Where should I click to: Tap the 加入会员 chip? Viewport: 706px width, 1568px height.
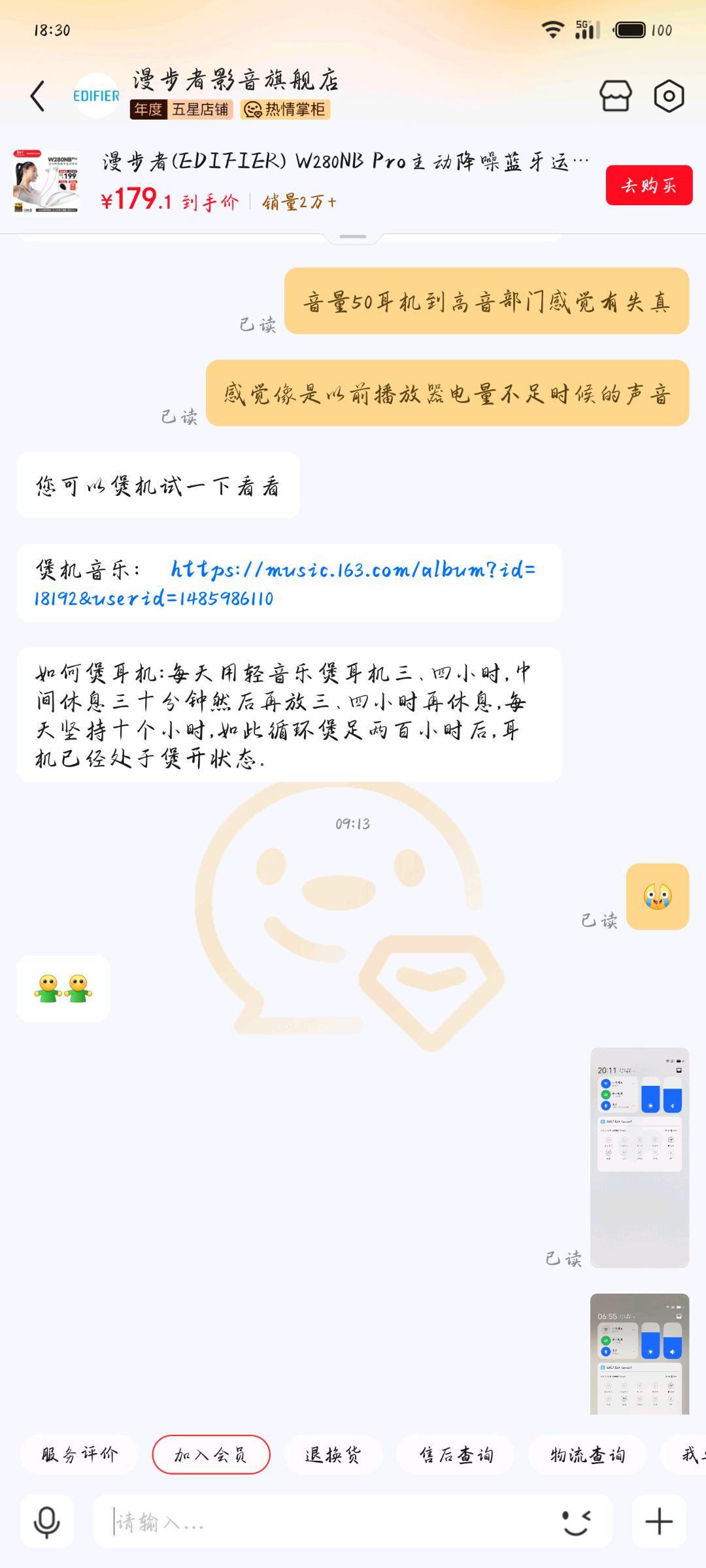(x=210, y=1454)
